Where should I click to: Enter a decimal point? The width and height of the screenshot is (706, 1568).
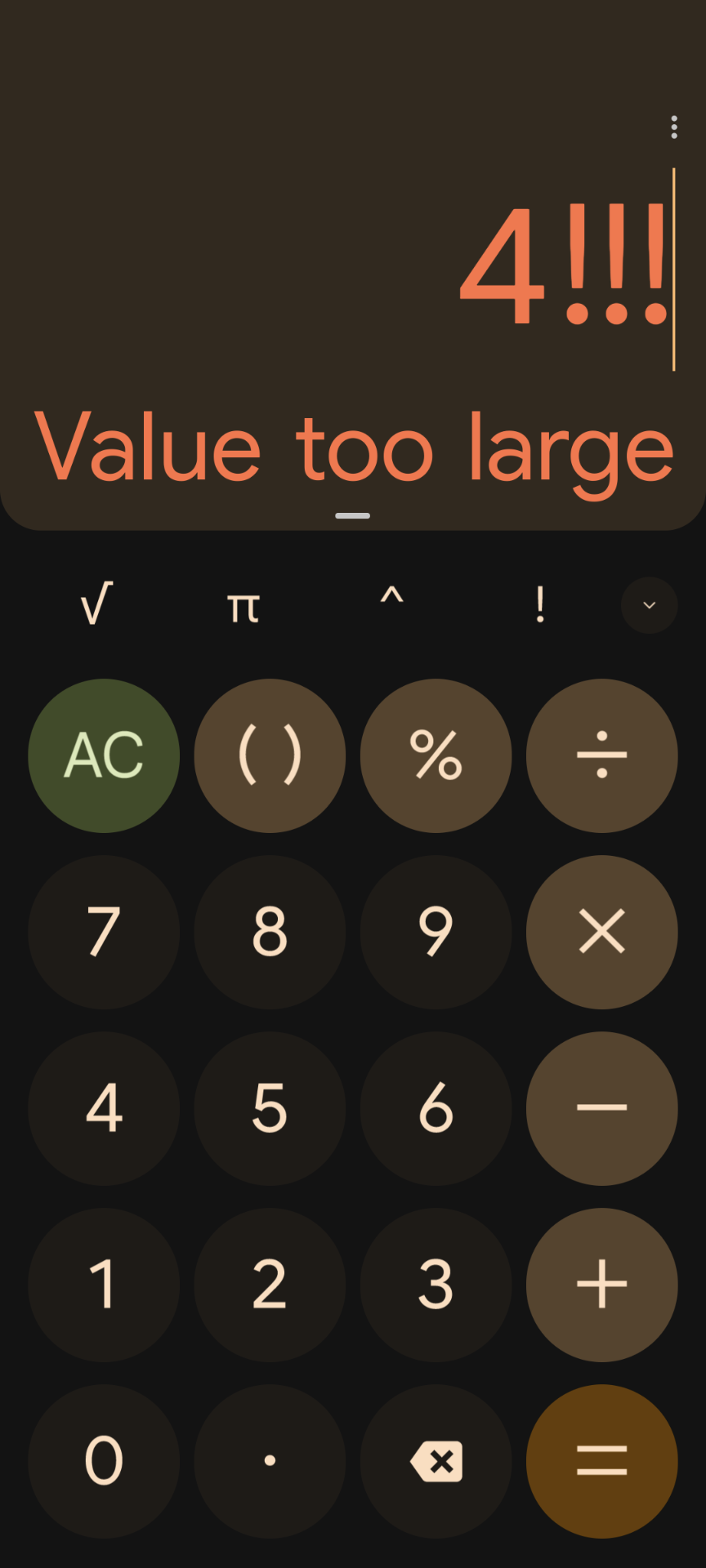point(270,1461)
